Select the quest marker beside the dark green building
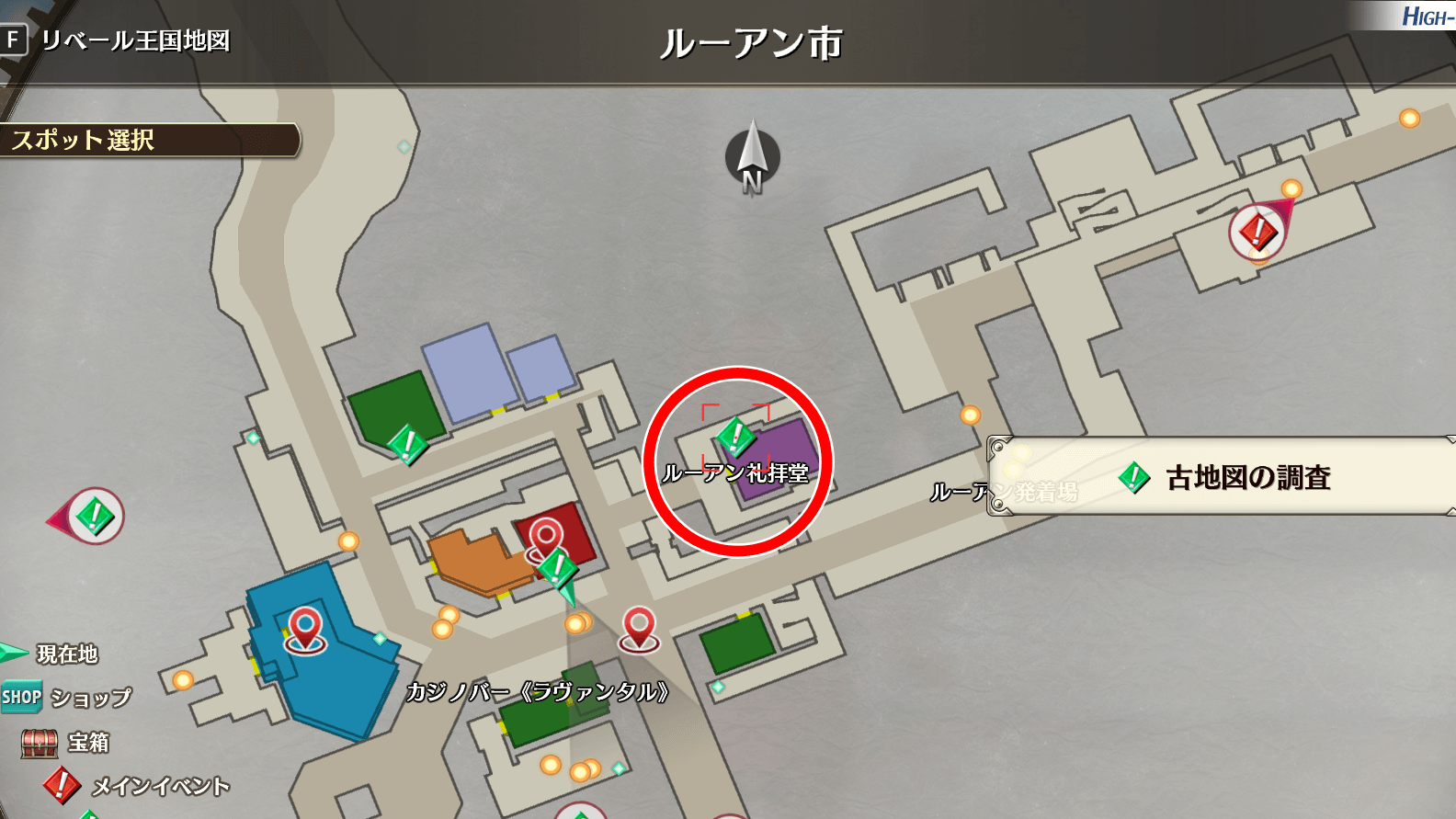This screenshot has height=819, width=1456. click(406, 444)
